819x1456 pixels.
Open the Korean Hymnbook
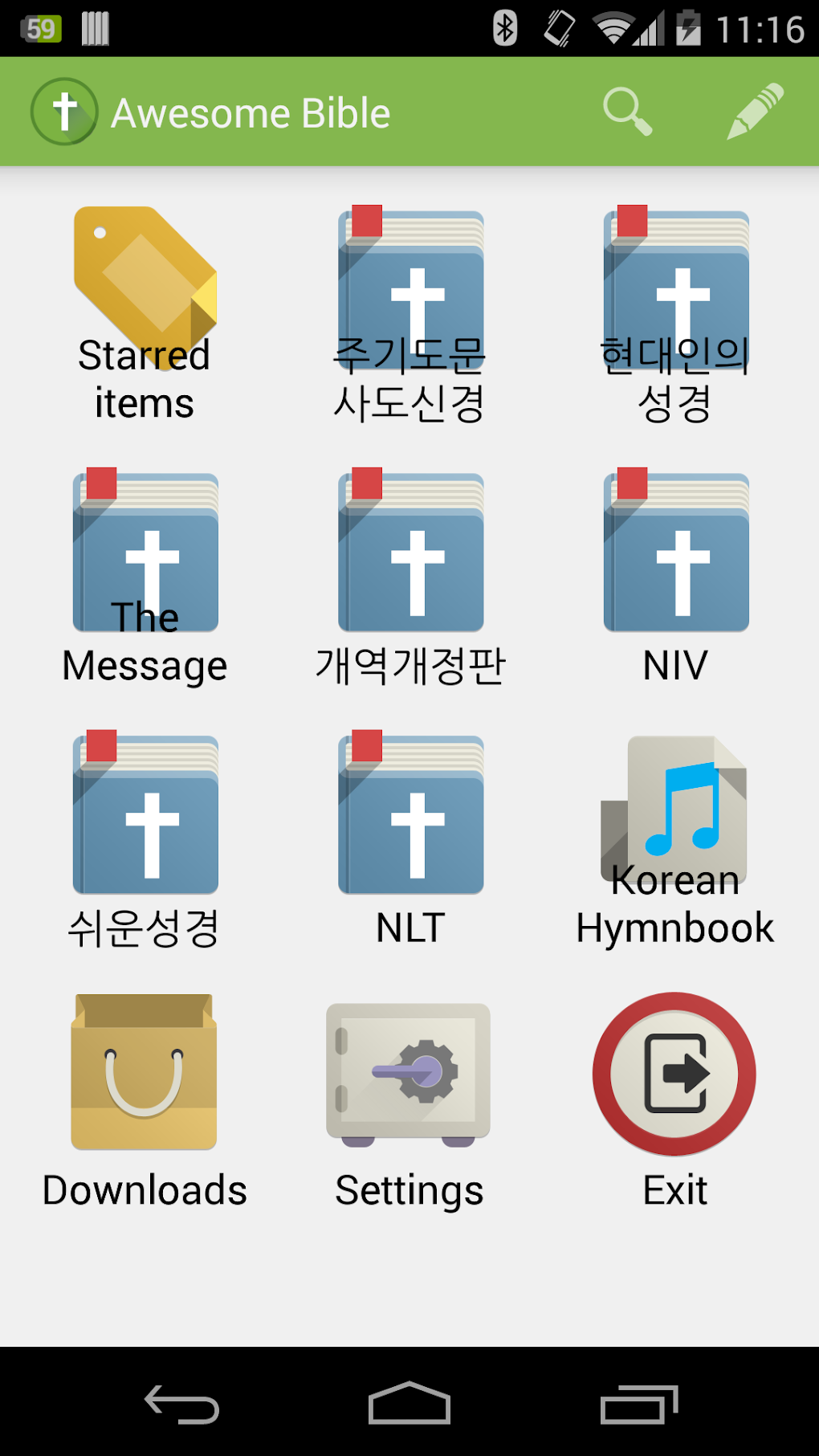(x=675, y=815)
